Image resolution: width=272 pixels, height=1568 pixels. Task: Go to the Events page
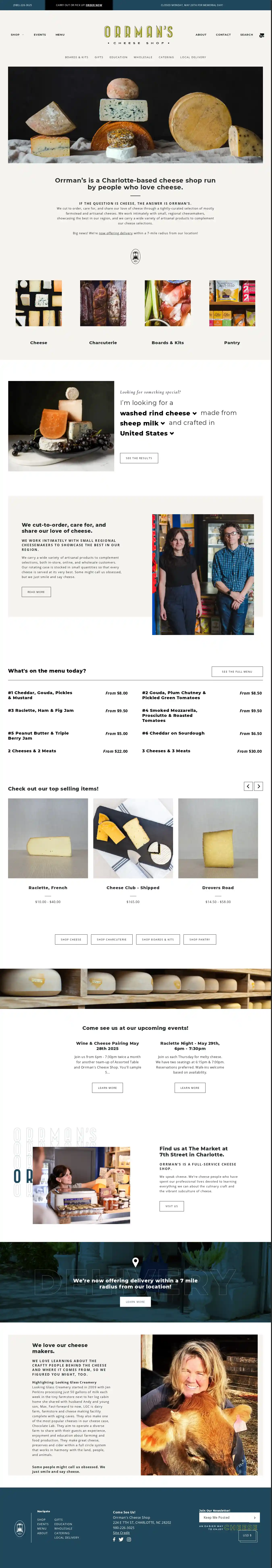(40, 35)
